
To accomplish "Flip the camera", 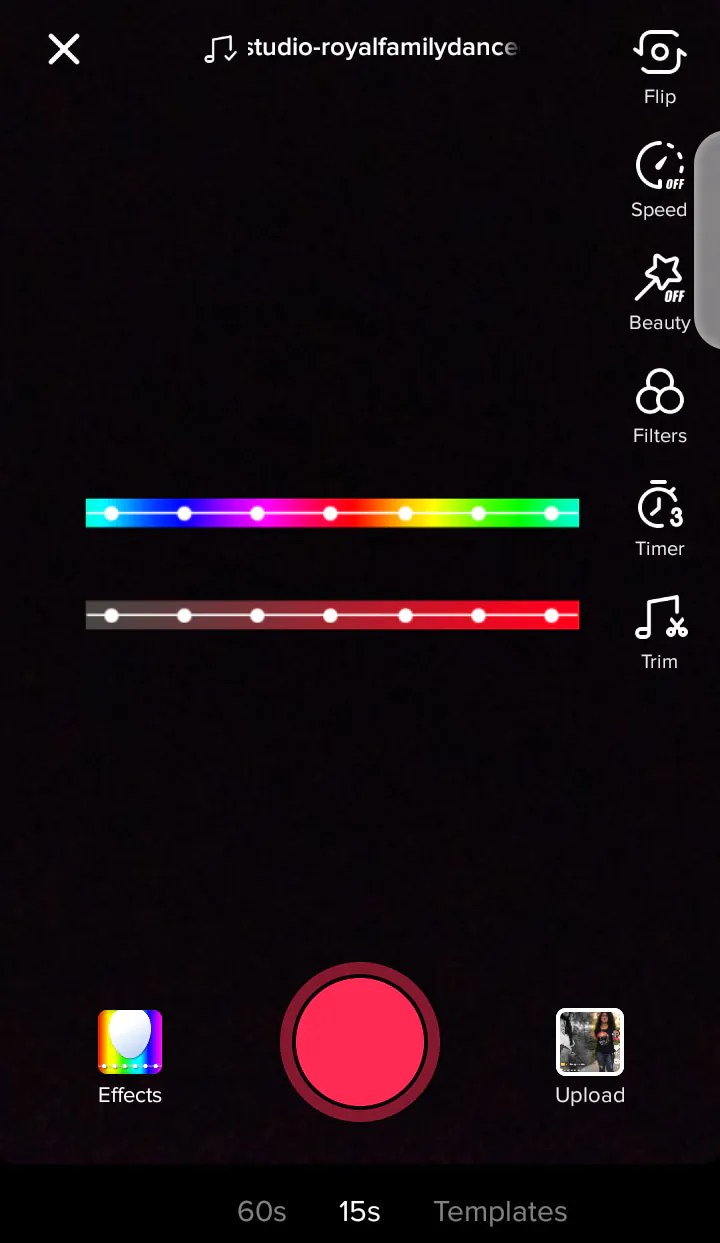I will click(659, 66).
